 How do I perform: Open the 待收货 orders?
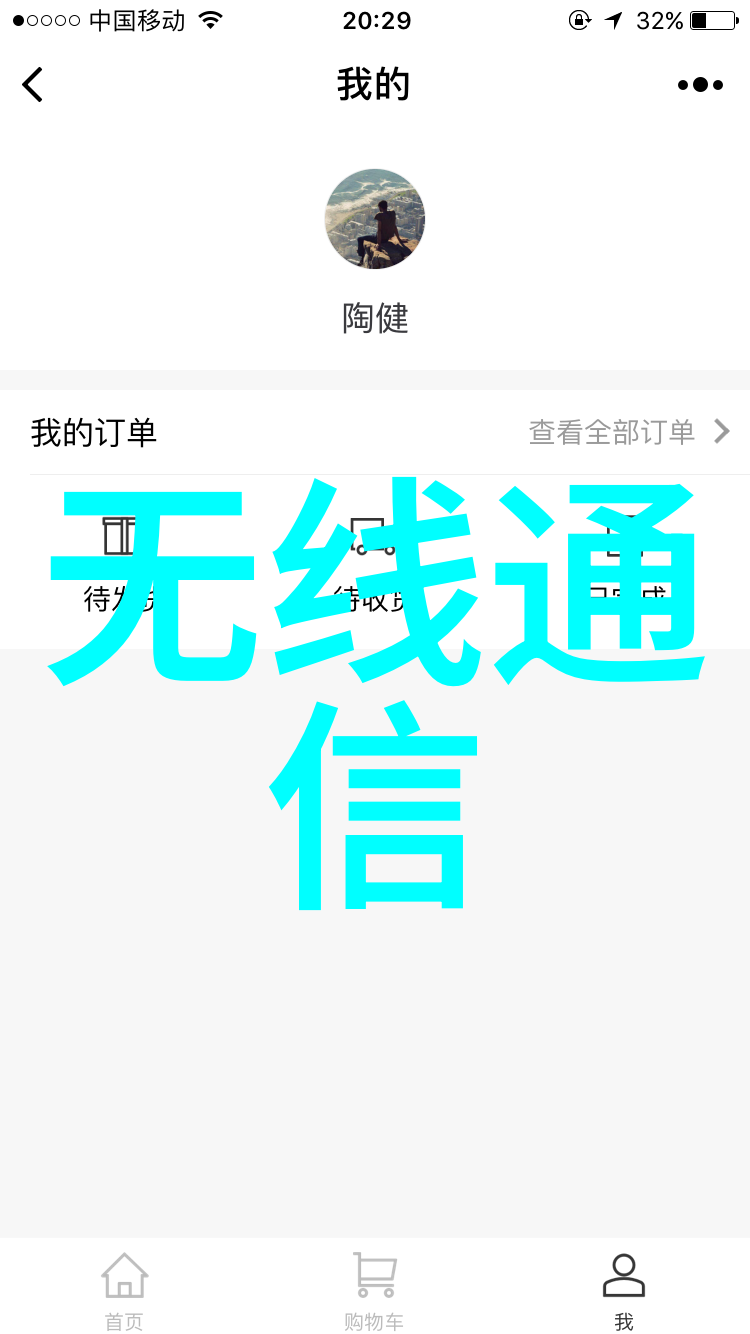coord(372,565)
